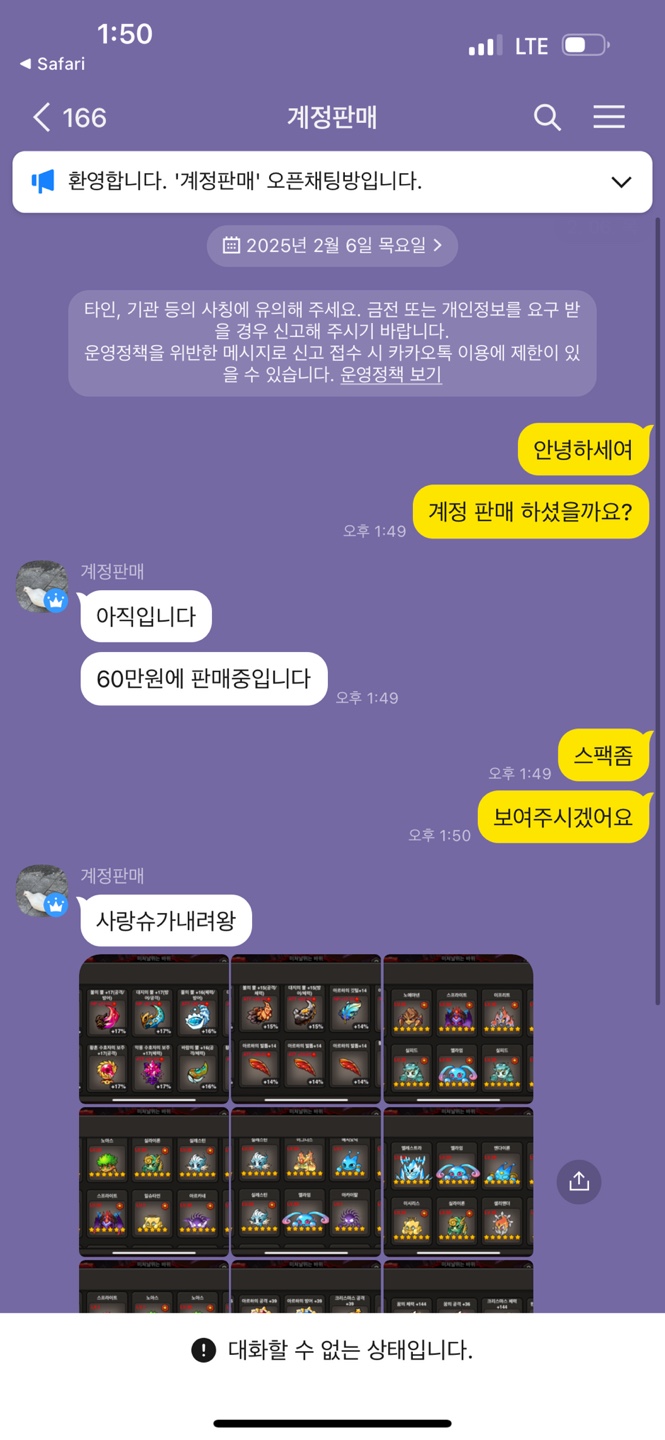View the top-right image of the album
The width and height of the screenshot is (665, 1440).
(458, 1029)
